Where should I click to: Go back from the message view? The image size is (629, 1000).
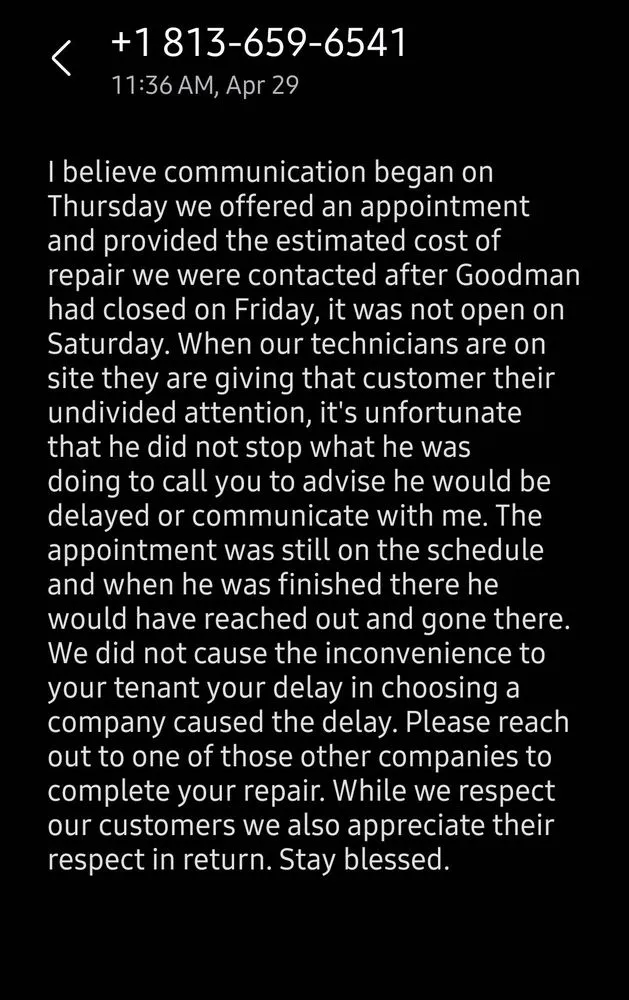tap(61, 59)
